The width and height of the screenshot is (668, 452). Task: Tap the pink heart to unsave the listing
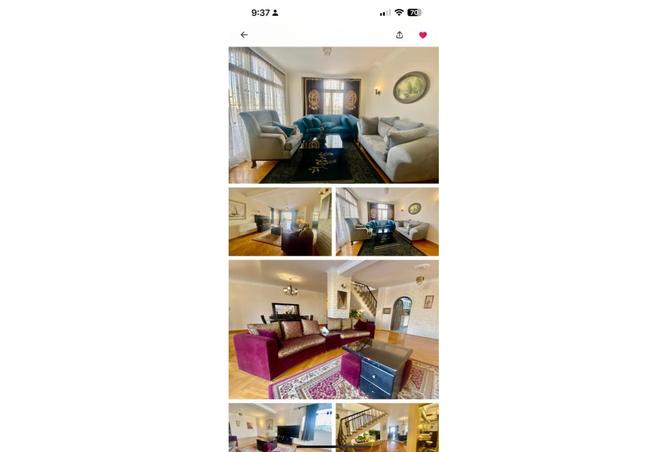coord(423,35)
